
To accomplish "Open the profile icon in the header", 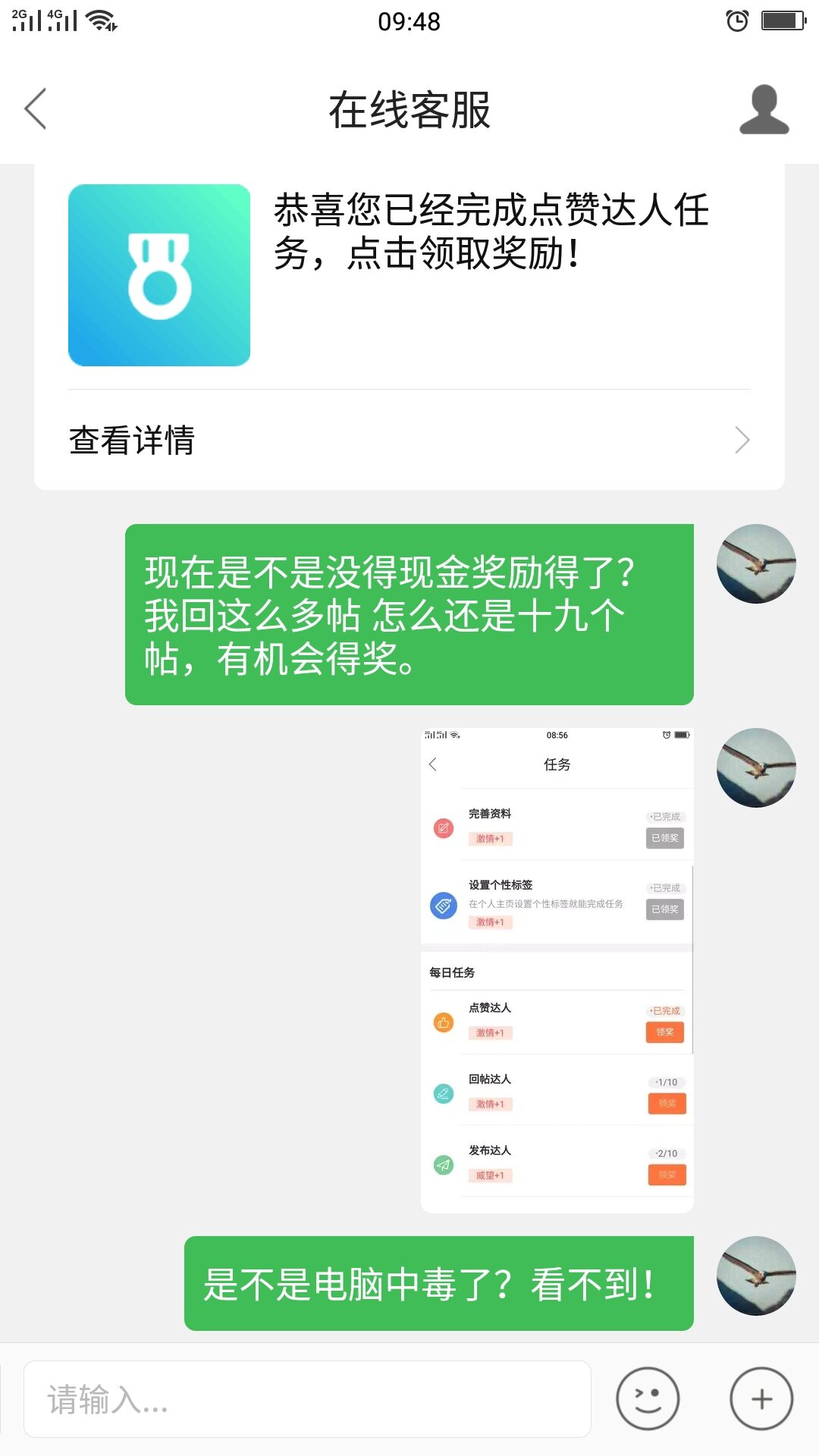I will pyautogui.click(x=764, y=110).
